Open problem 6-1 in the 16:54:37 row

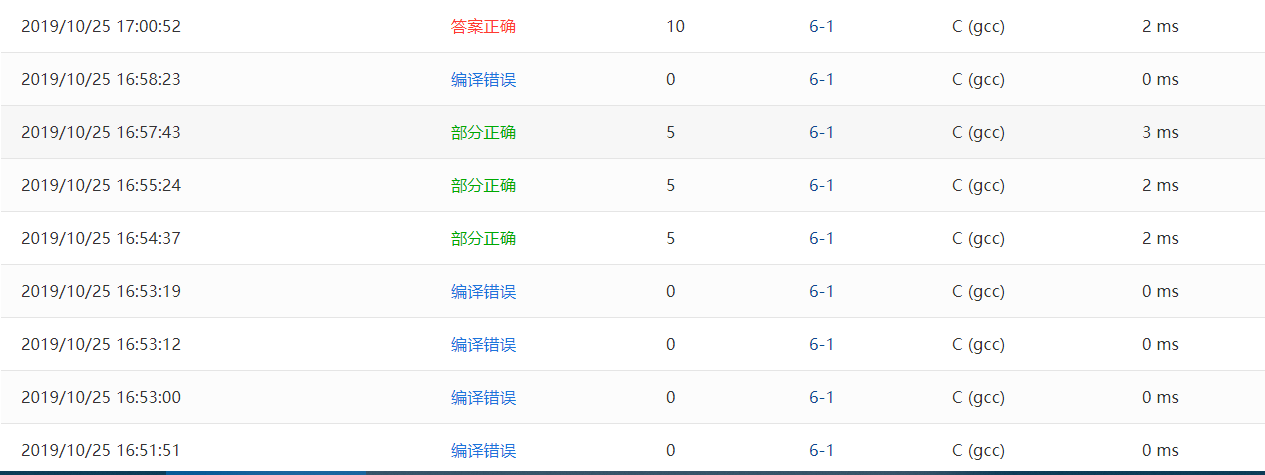pos(821,238)
